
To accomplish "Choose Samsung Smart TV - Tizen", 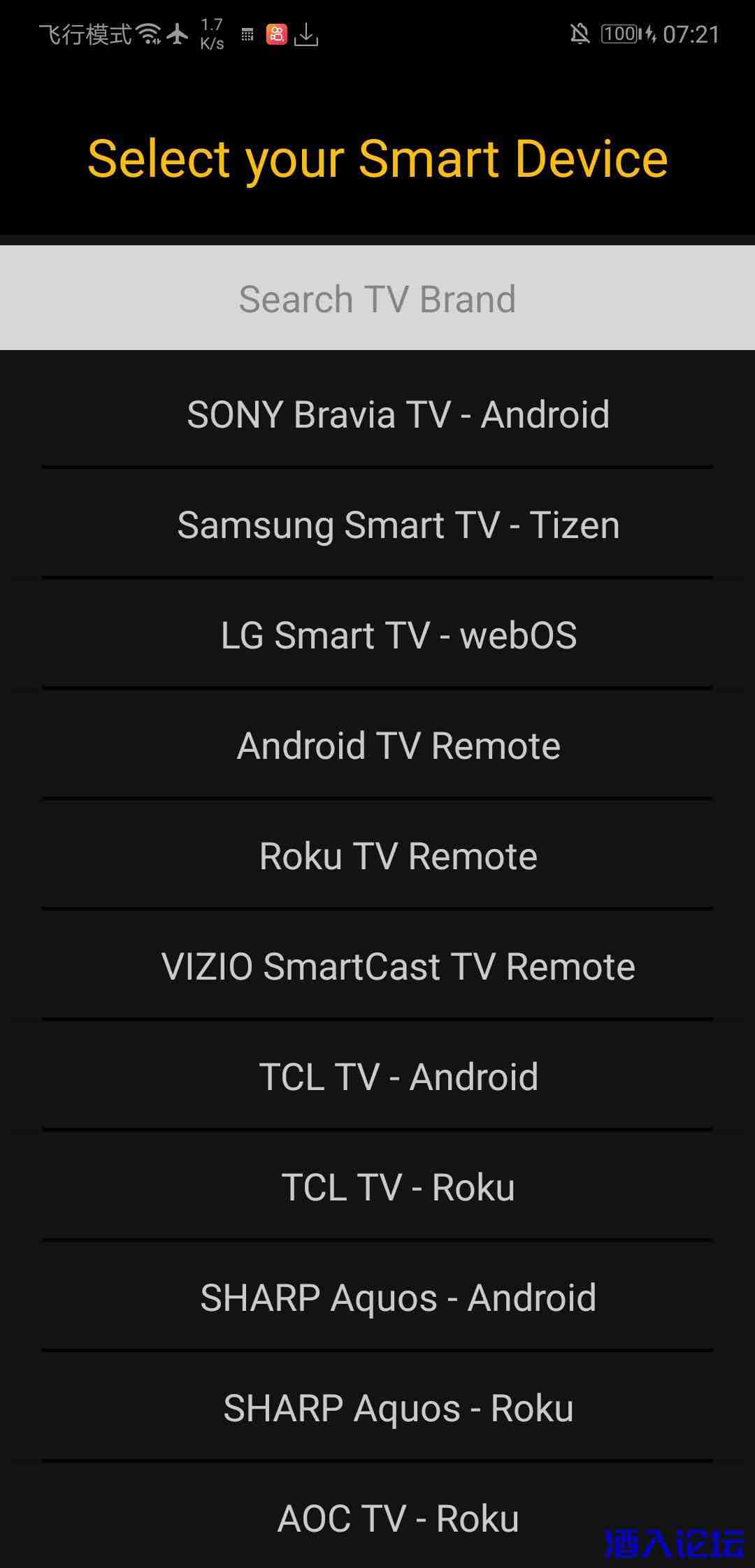I will pos(398,525).
